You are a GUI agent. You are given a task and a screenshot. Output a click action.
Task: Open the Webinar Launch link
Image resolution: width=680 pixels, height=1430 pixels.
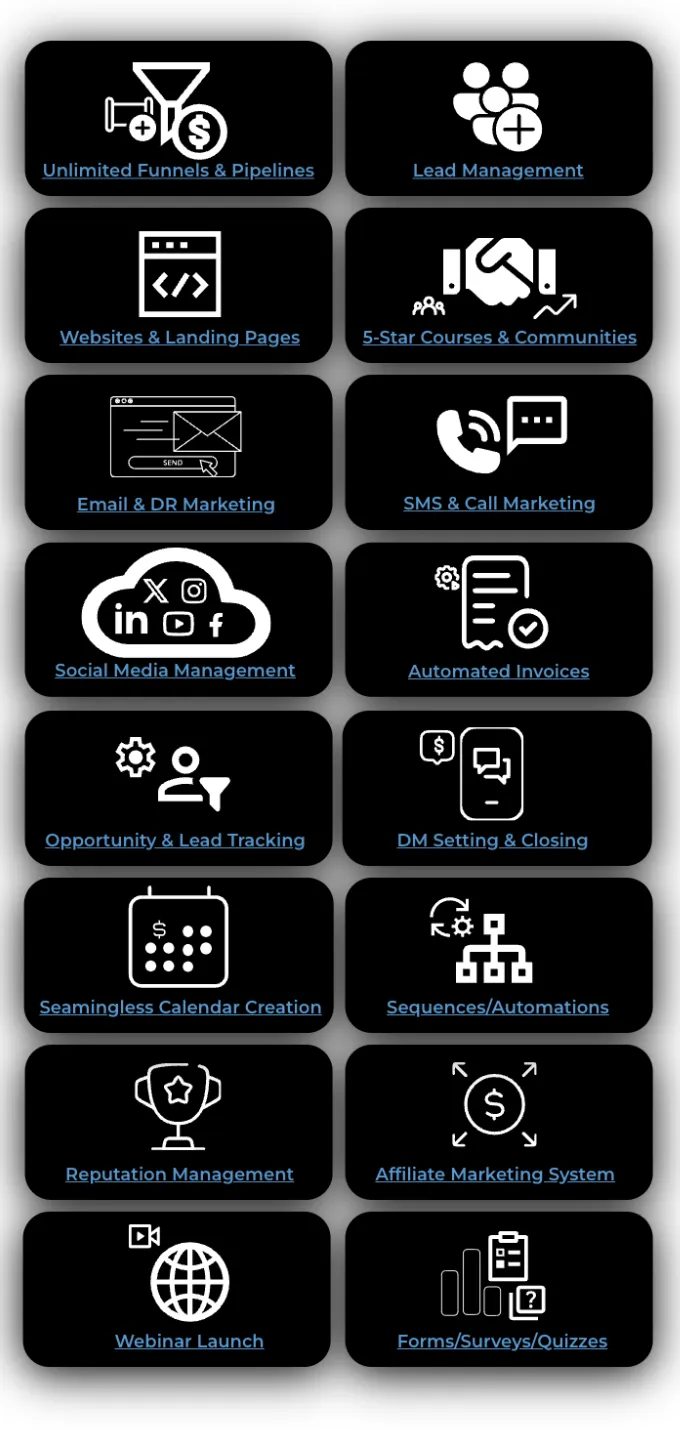189,1341
